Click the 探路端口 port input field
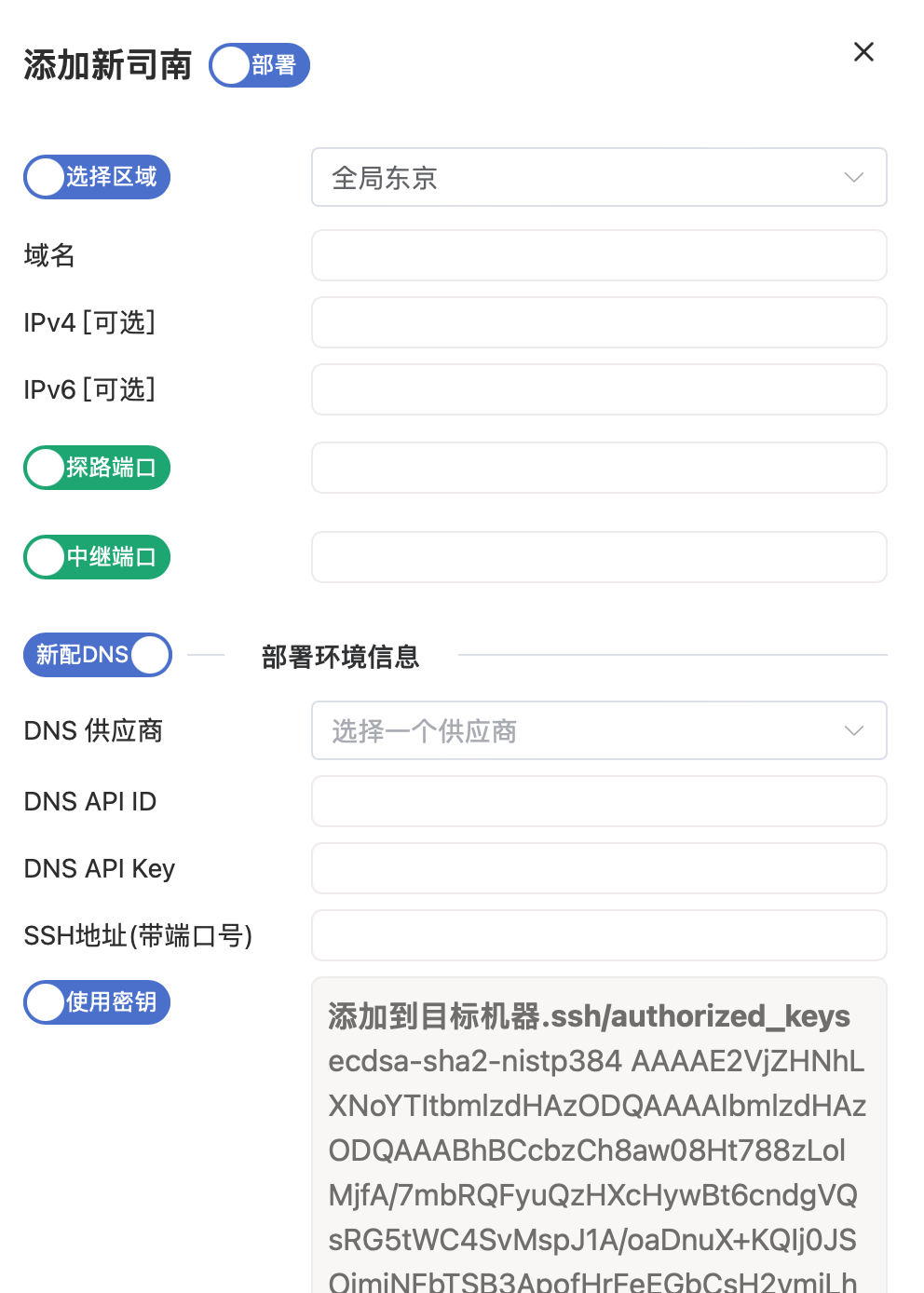Screen dimensions: 924x1293 [599, 468]
